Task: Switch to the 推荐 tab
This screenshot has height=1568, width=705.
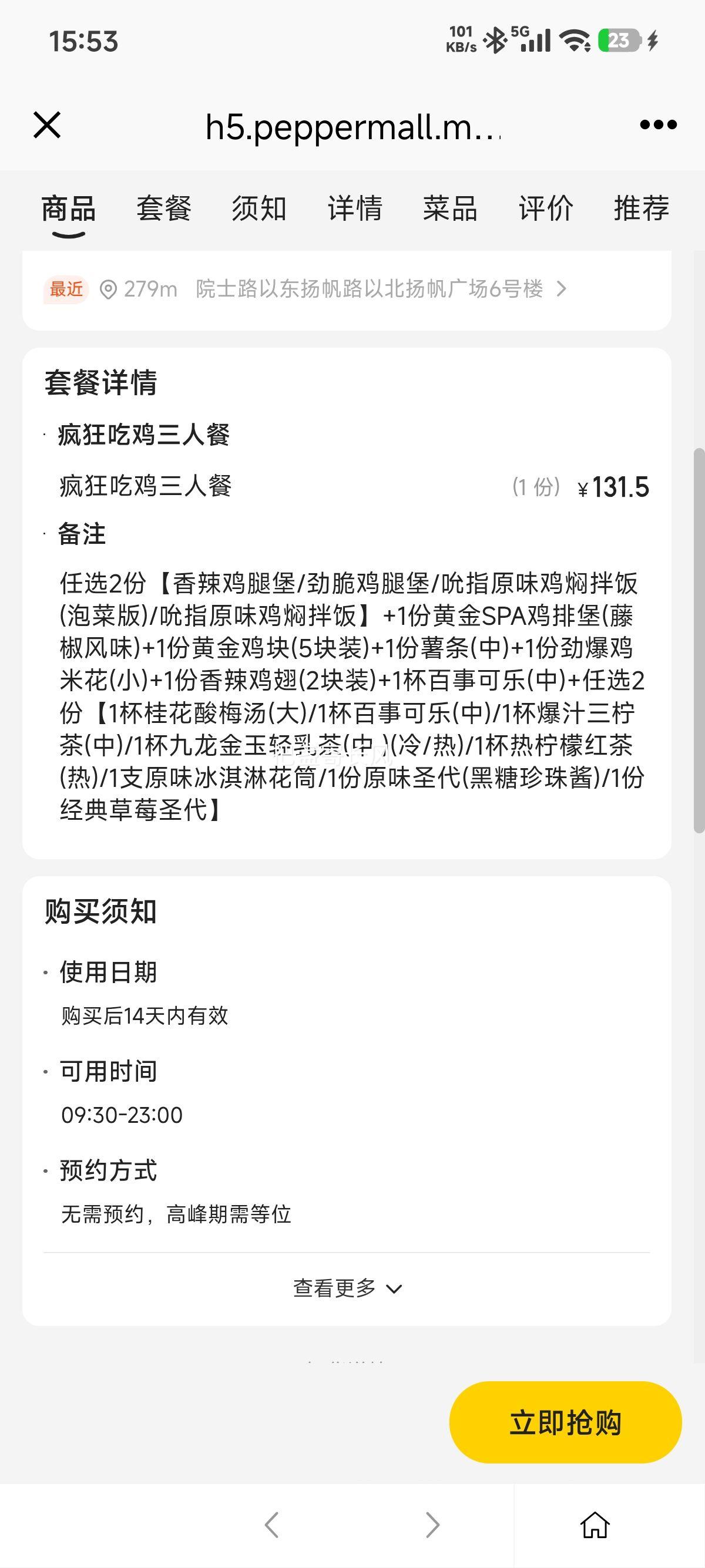Action: click(642, 209)
